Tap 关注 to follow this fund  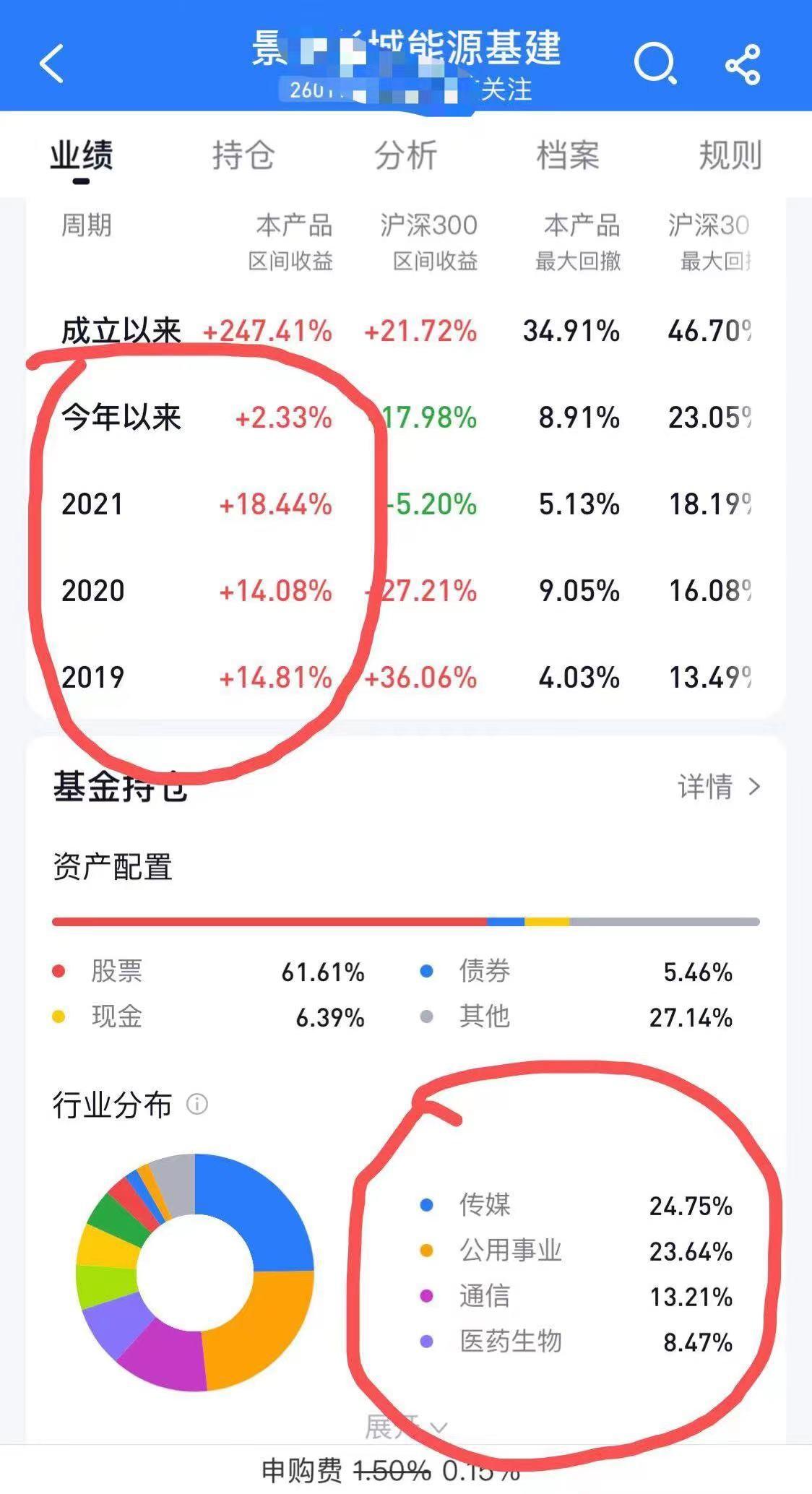[505, 90]
